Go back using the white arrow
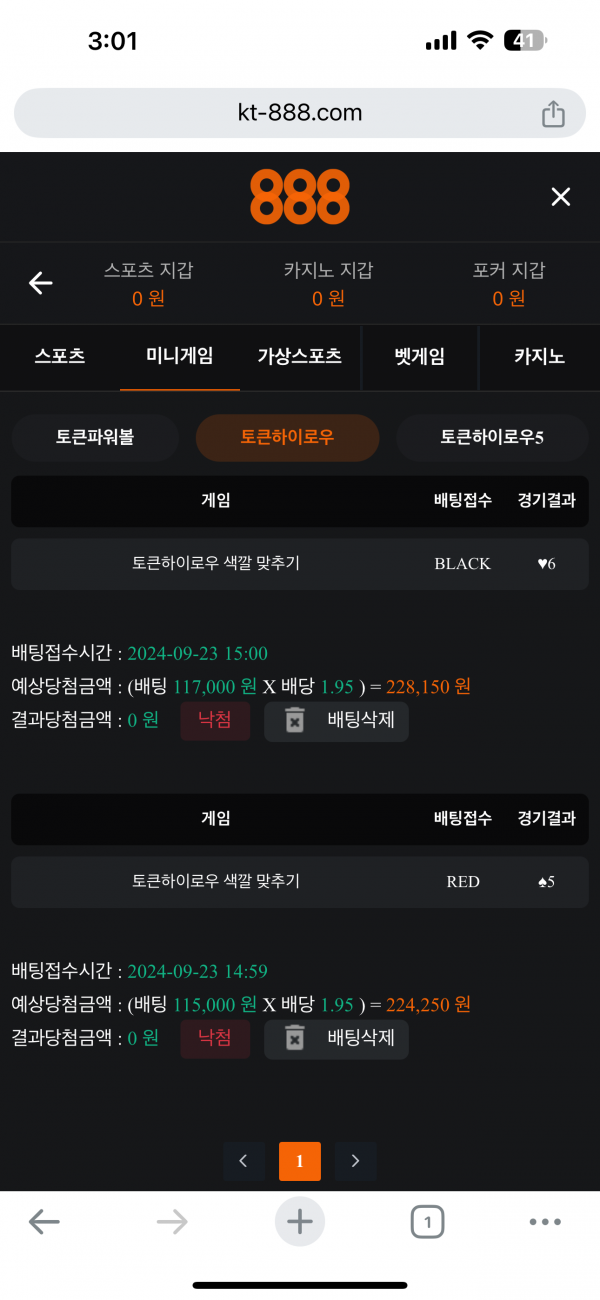Screen dimensions: 600x1300 (41, 283)
